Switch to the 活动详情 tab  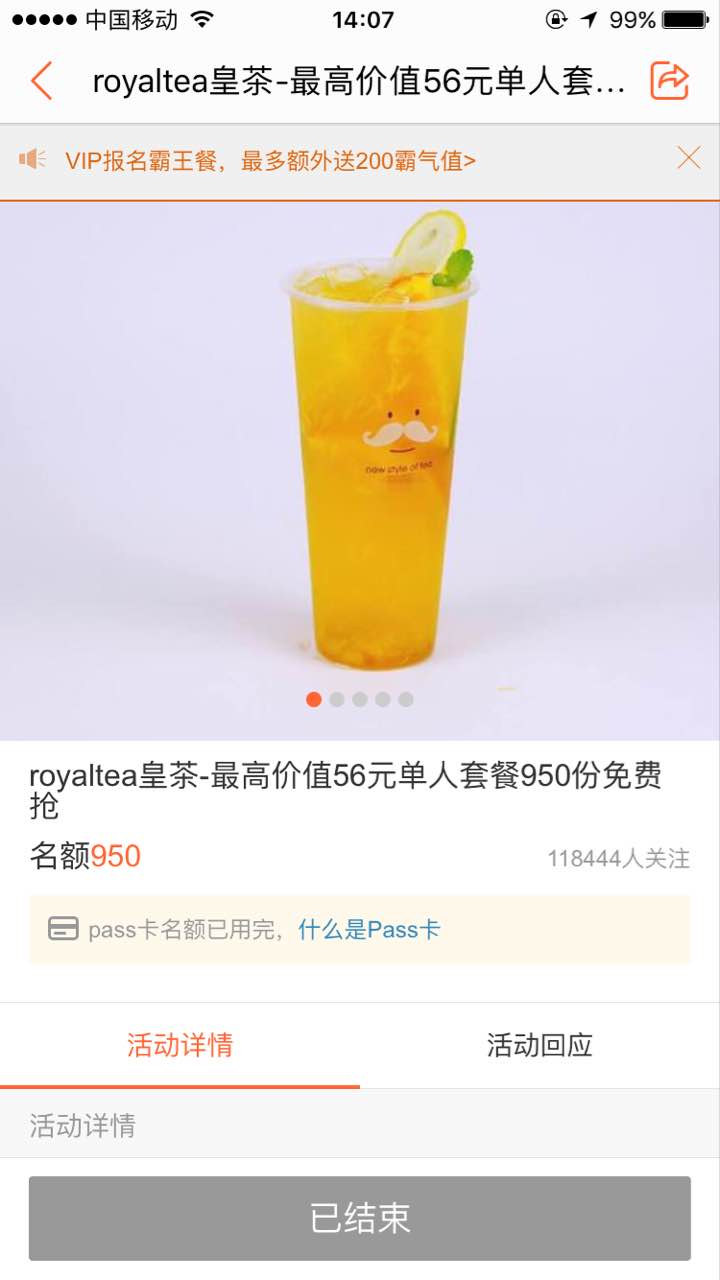point(180,1045)
